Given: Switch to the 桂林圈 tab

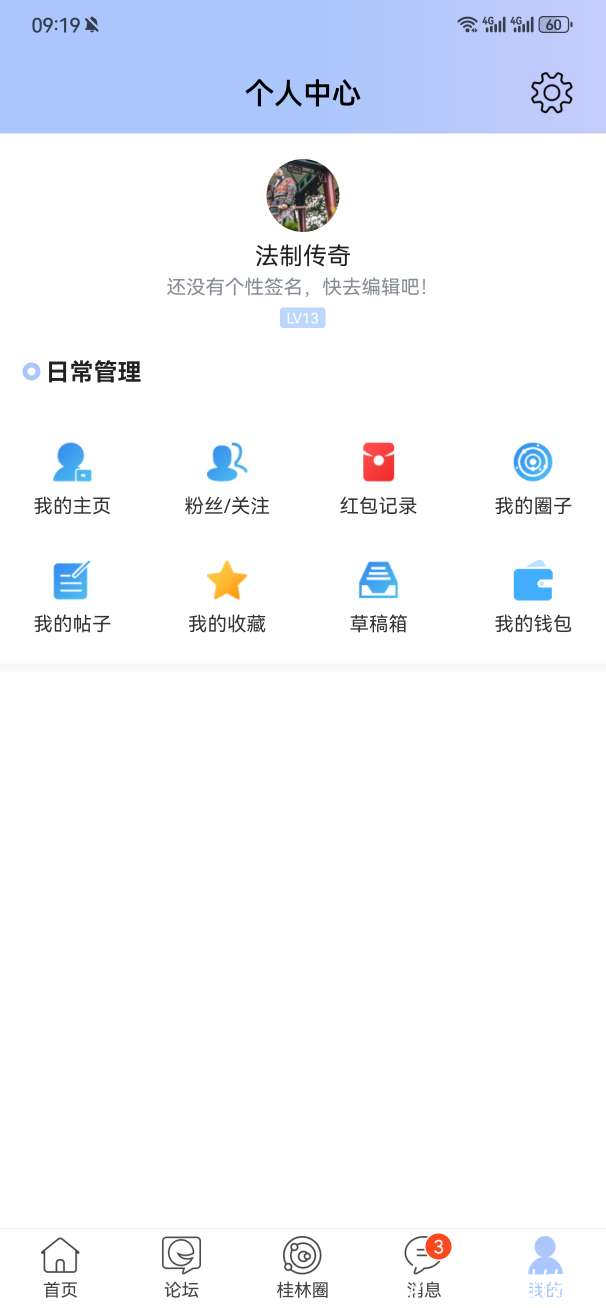Looking at the screenshot, I should [x=302, y=1267].
